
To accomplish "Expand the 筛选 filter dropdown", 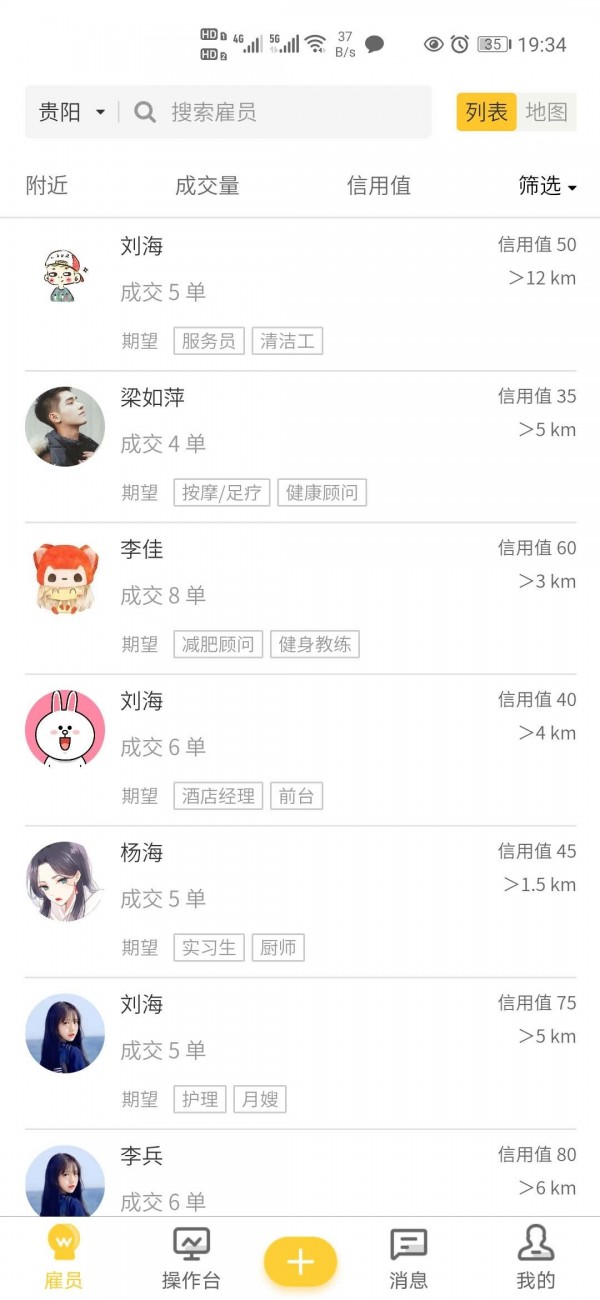I will click(547, 185).
